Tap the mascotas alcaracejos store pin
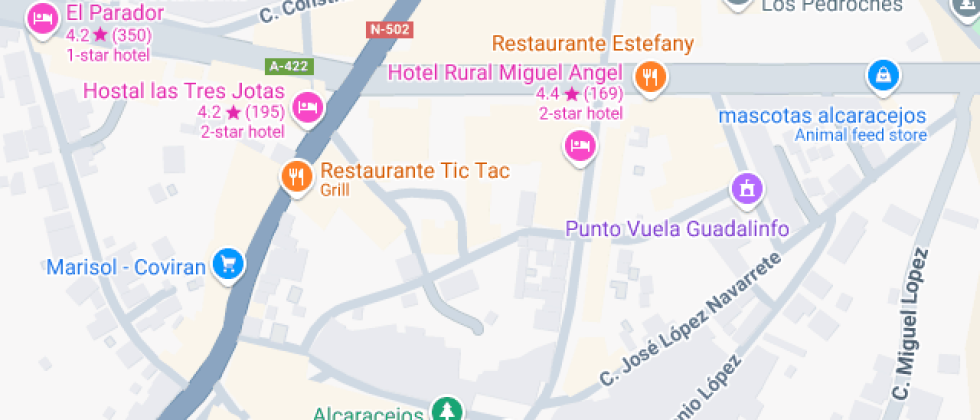The height and width of the screenshot is (420, 980). click(x=882, y=76)
